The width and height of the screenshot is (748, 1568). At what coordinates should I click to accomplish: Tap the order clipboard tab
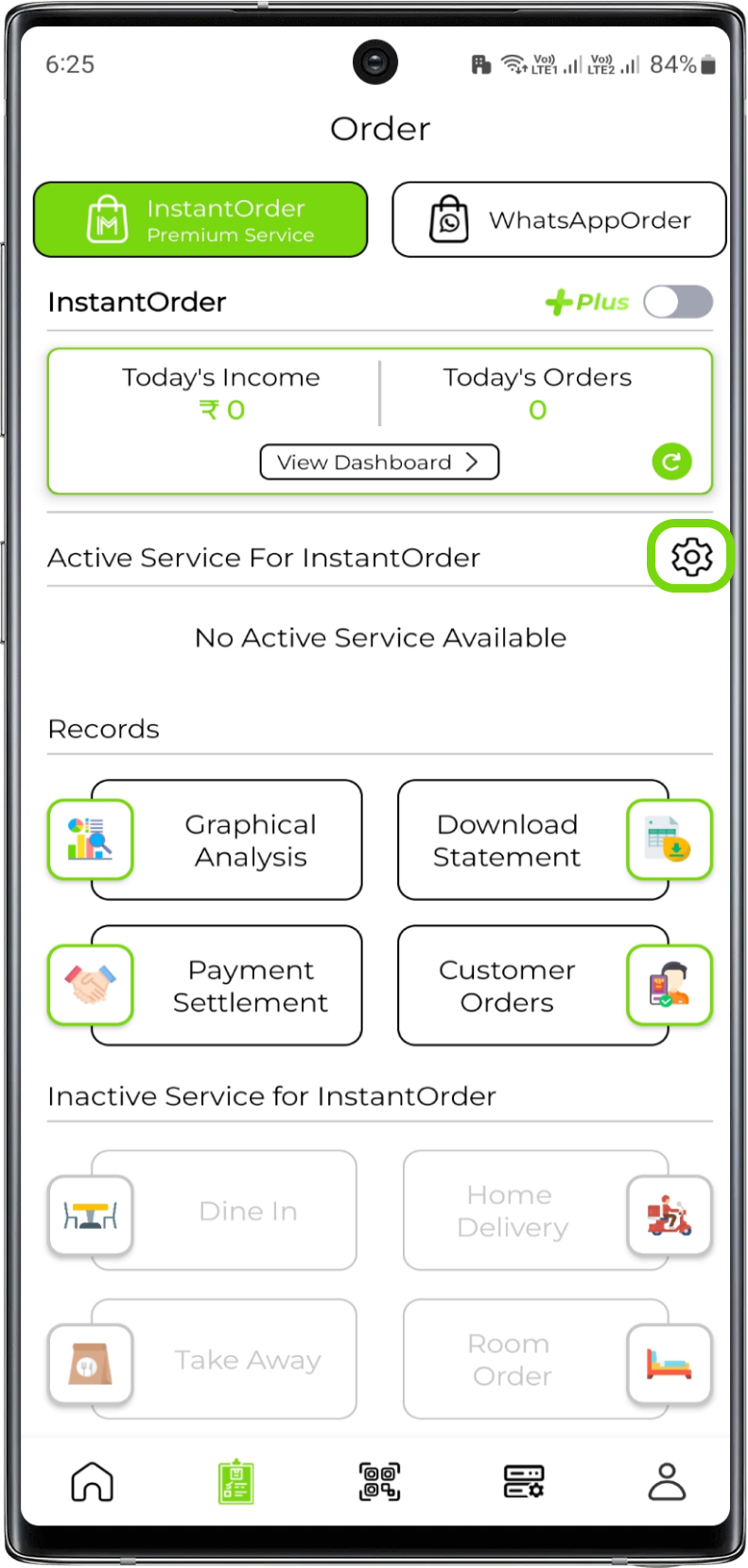coord(235,1481)
